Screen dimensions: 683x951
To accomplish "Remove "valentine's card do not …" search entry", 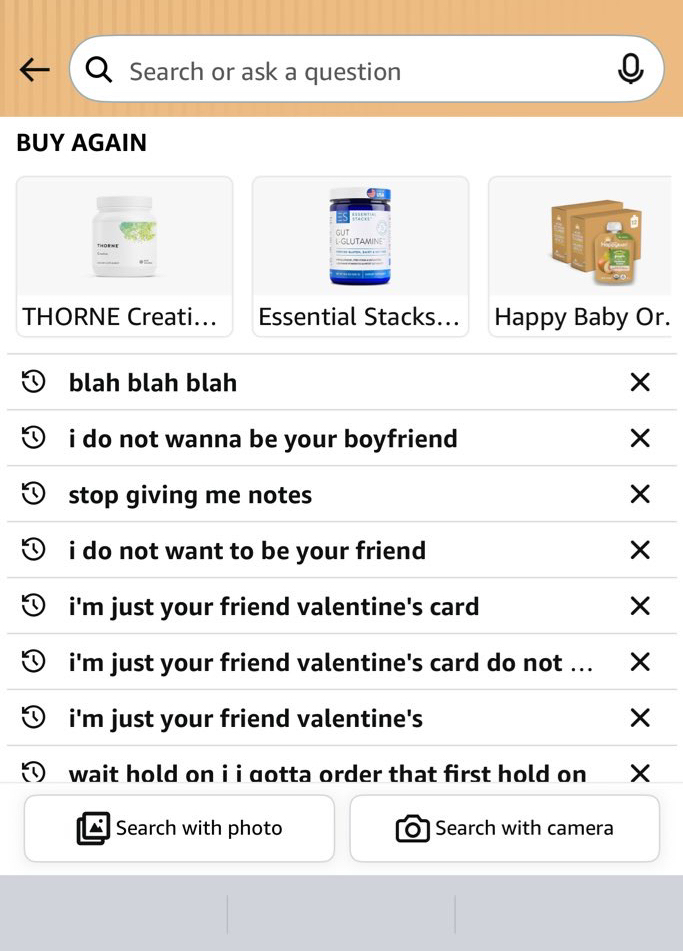I will [640, 662].
